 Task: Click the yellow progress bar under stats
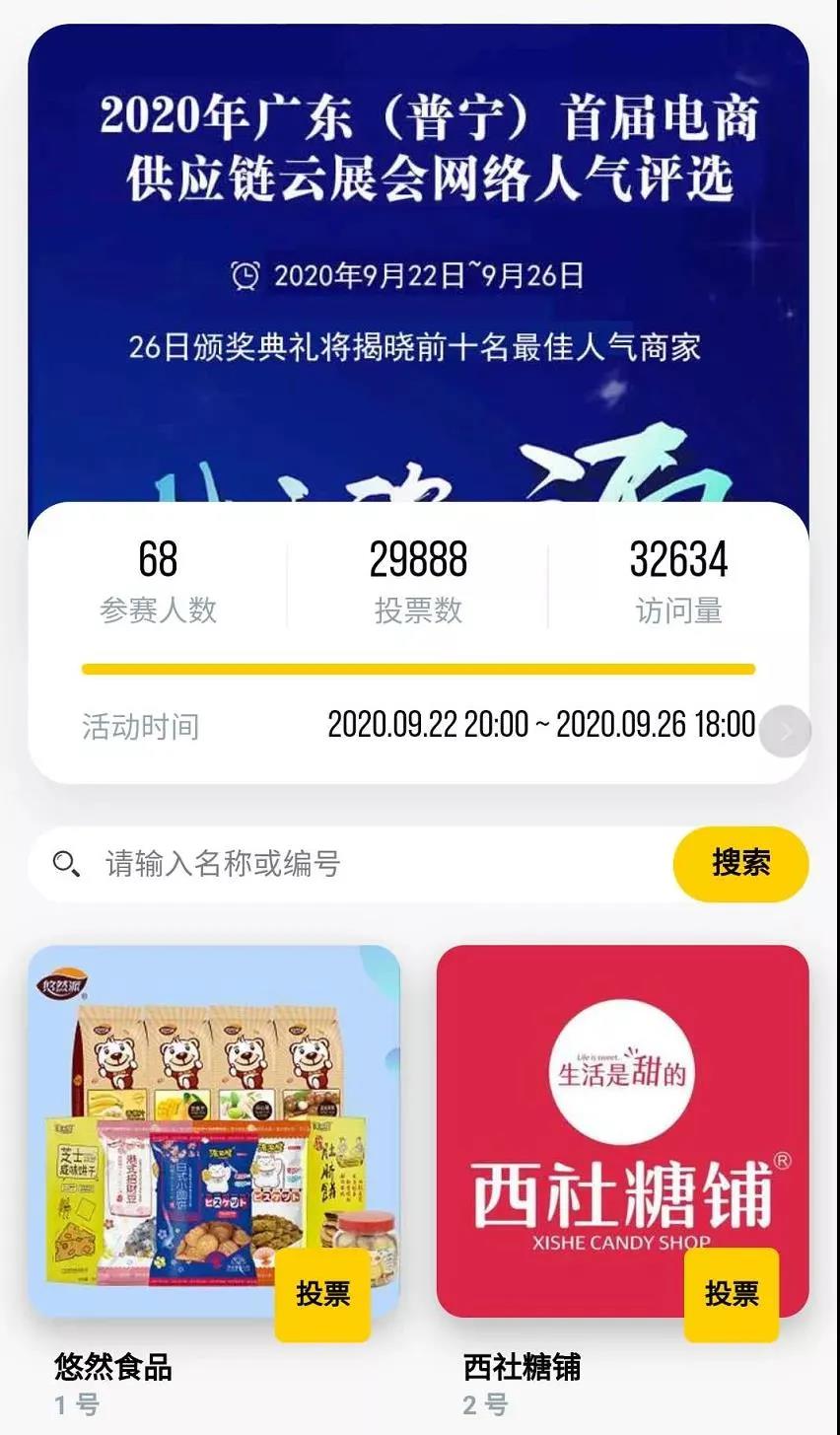(x=420, y=667)
